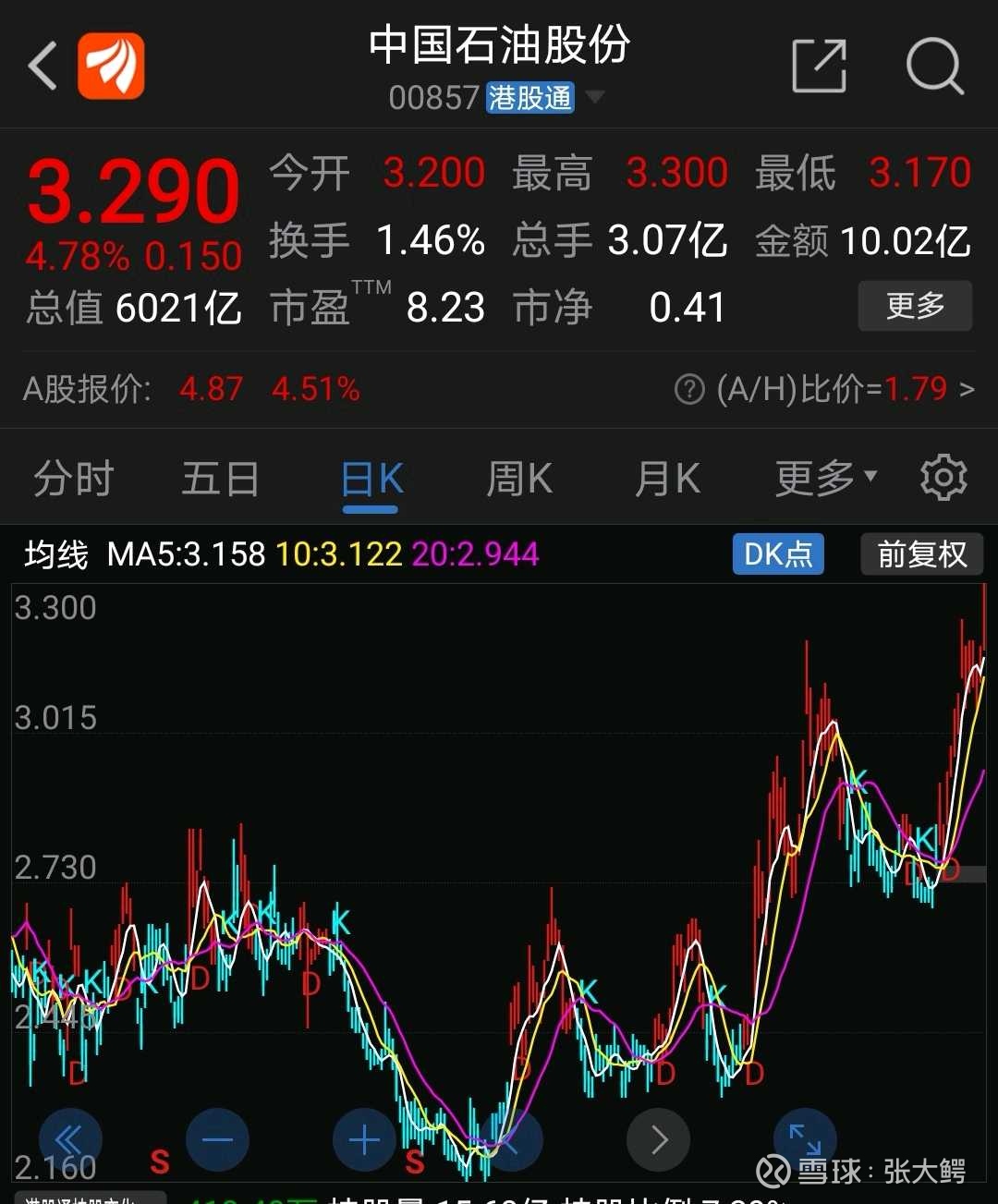Tap the 更多 button near 市净
Viewport: 998px width, 1204px height.
915,306
